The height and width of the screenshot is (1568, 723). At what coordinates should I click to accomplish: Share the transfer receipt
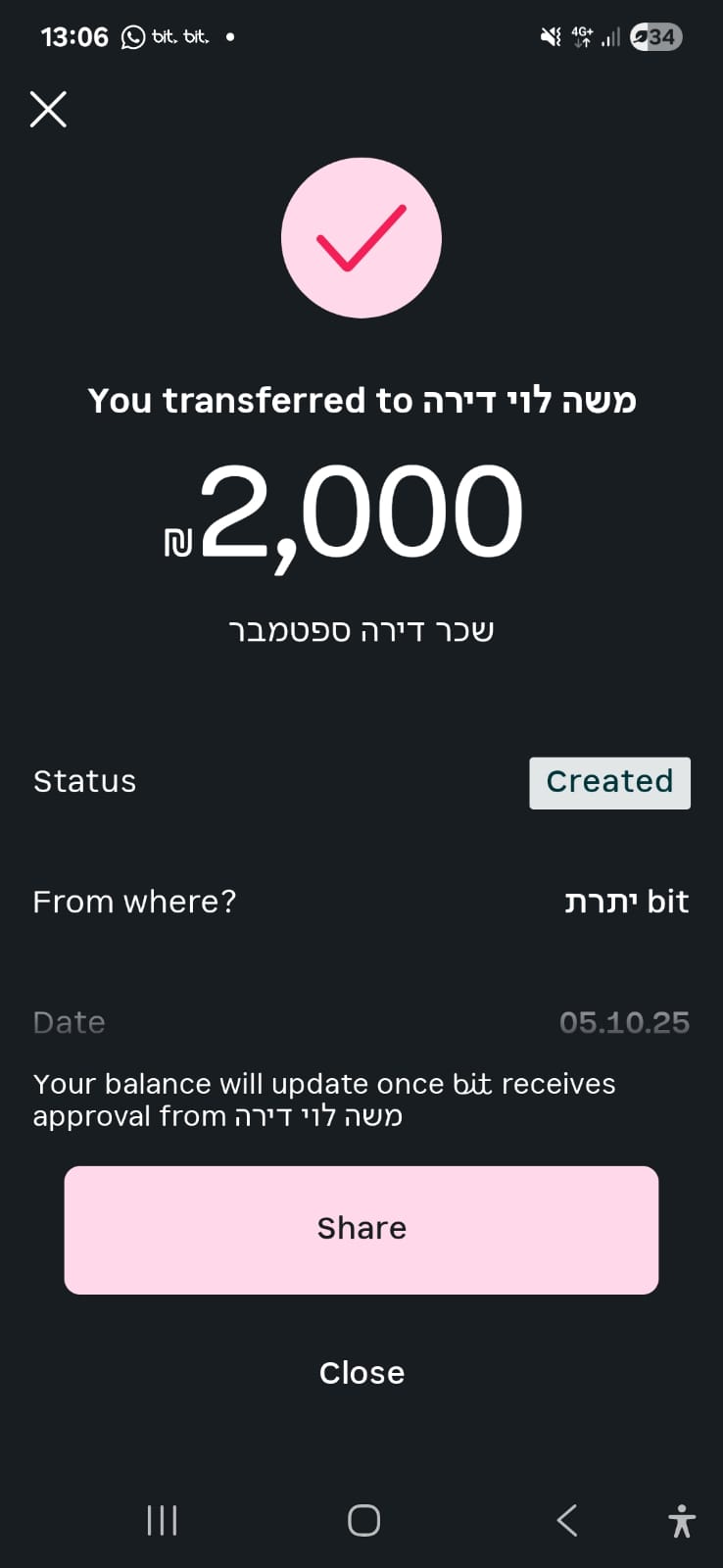tap(361, 1229)
